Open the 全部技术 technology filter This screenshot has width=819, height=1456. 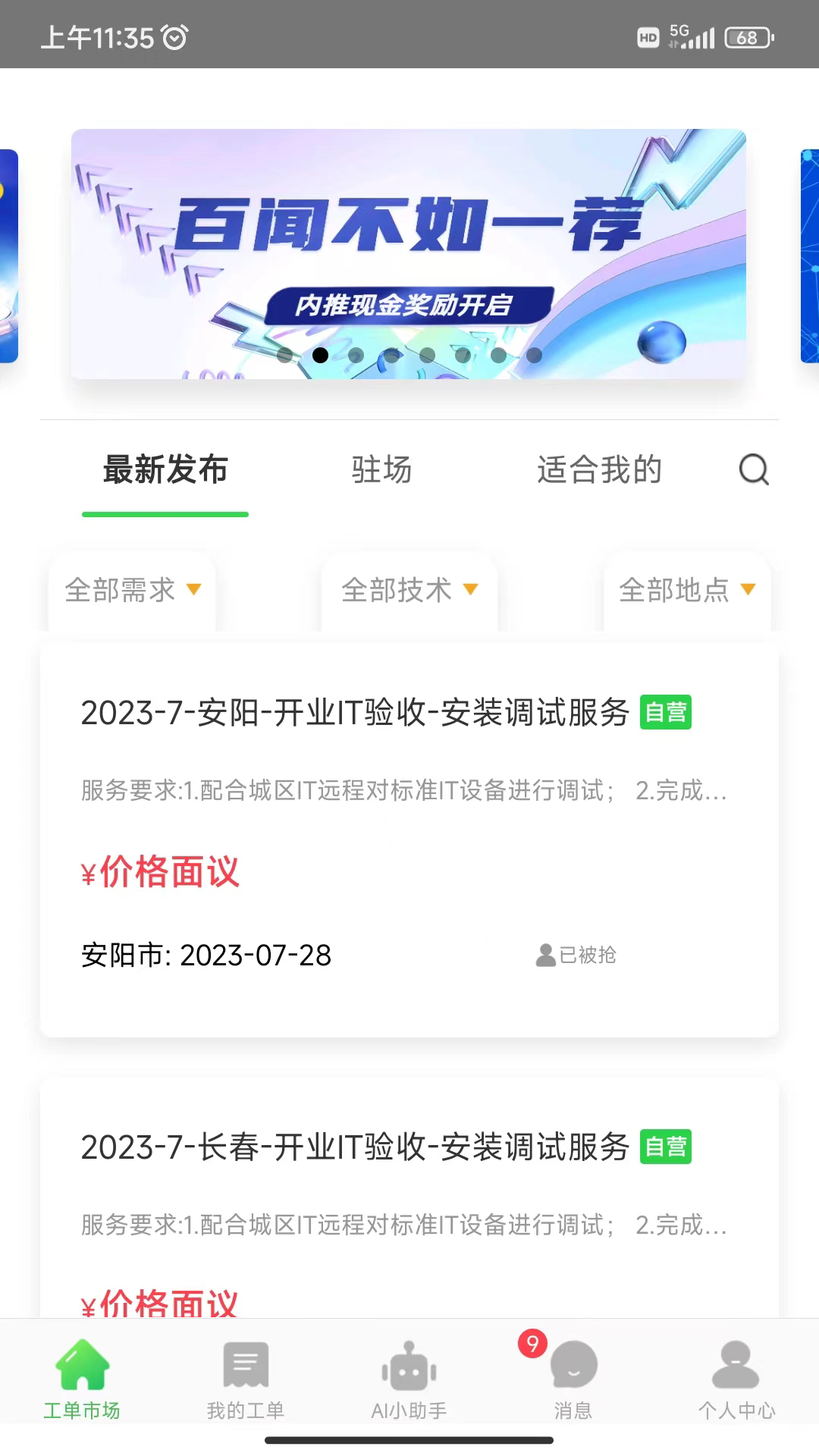pos(409,591)
